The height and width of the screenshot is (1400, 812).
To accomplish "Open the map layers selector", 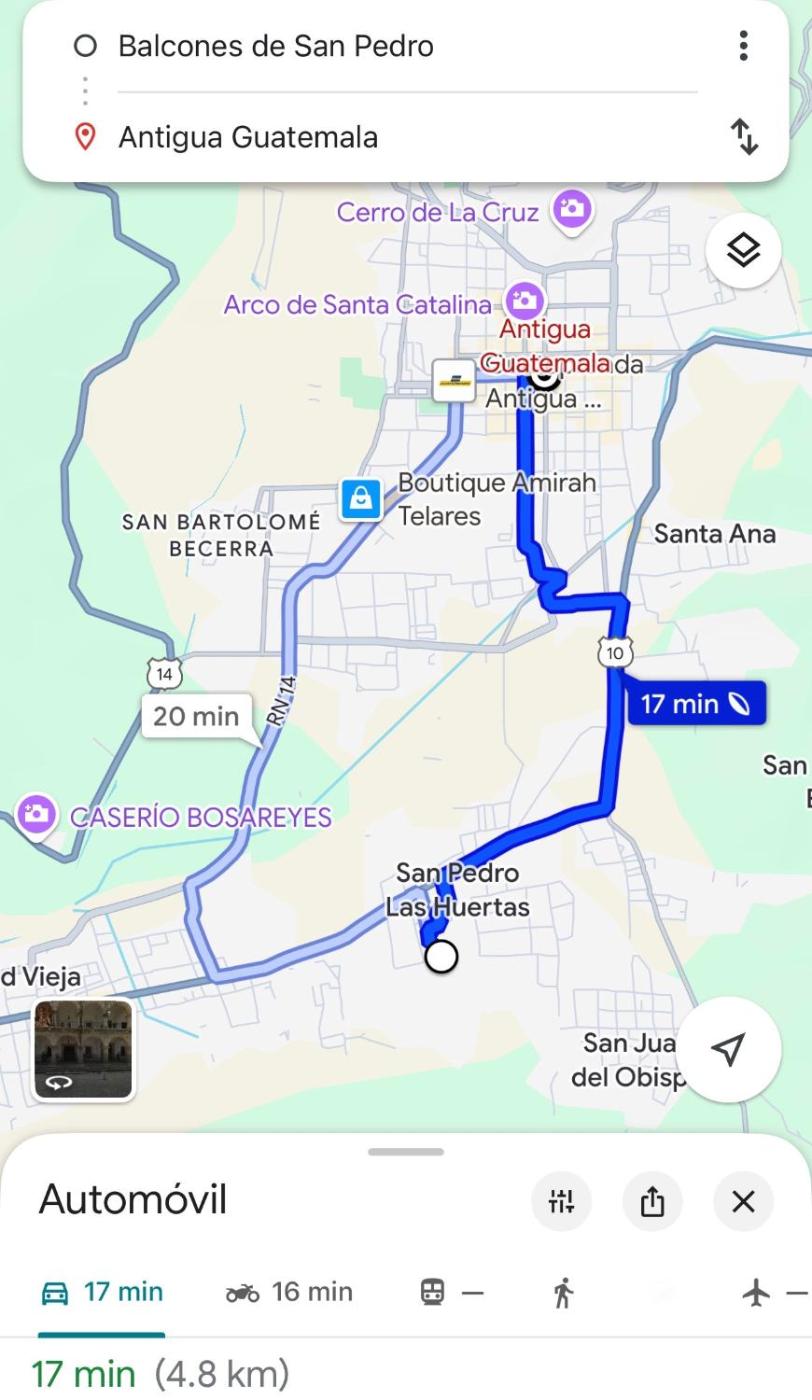I will point(743,251).
